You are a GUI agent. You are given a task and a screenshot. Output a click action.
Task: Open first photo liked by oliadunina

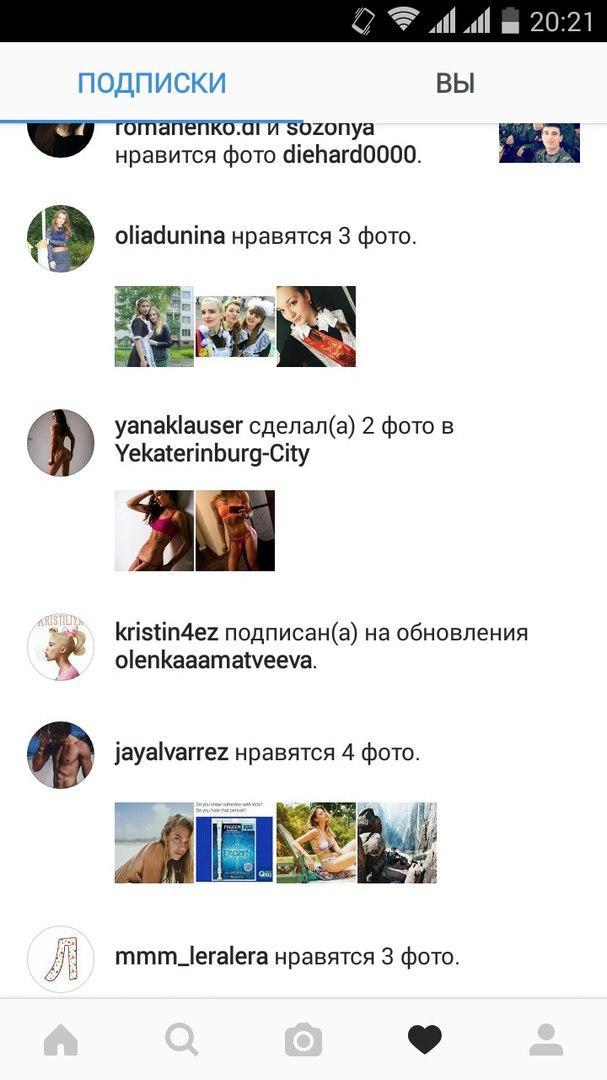154,327
